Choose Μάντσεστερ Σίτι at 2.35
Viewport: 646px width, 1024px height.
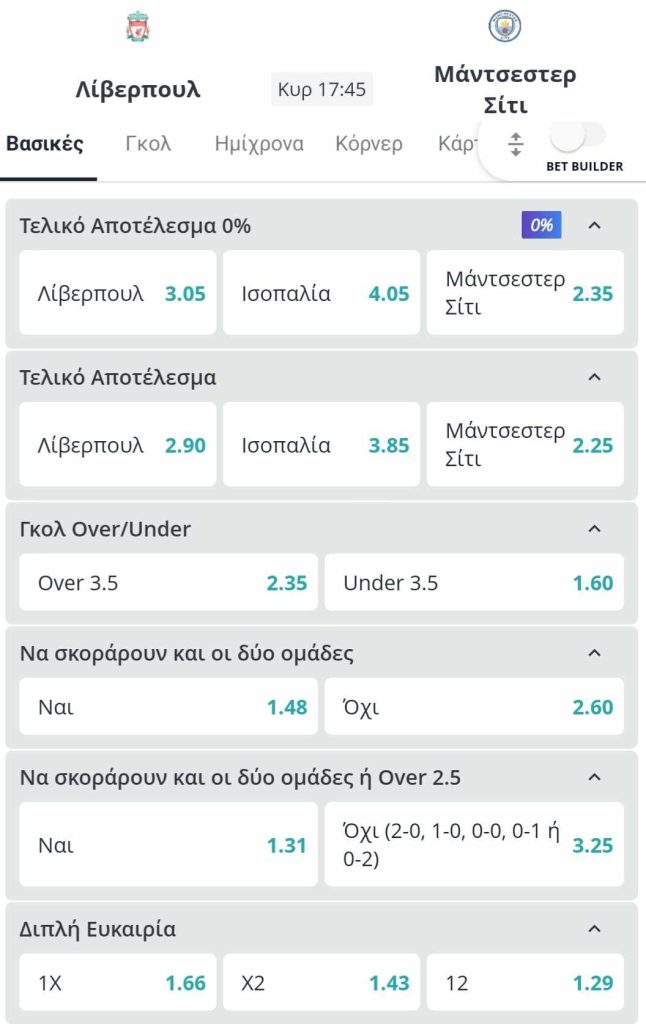point(525,293)
